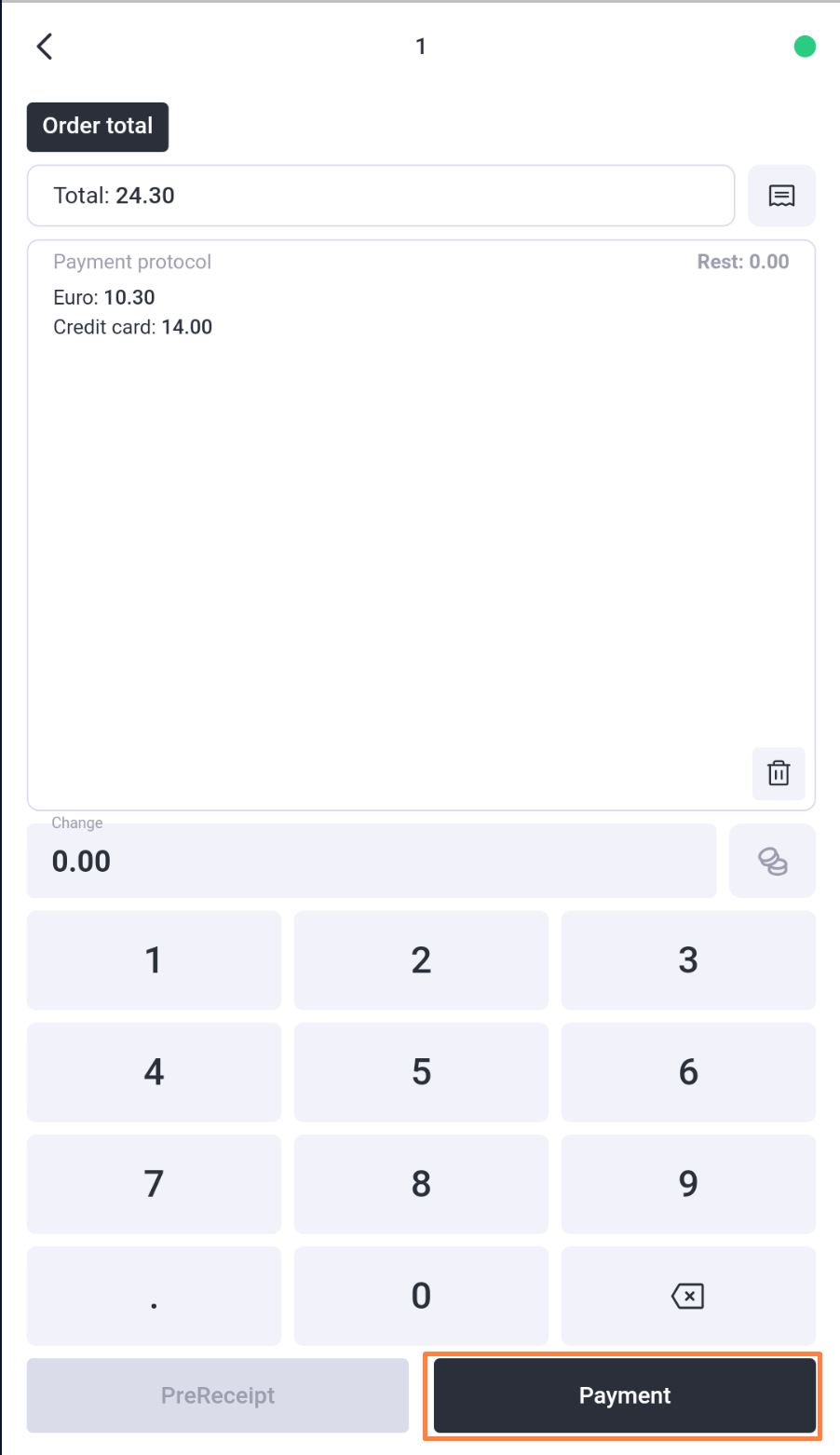
Task: Tap the Change amount field
Action: (x=372, y=861)
